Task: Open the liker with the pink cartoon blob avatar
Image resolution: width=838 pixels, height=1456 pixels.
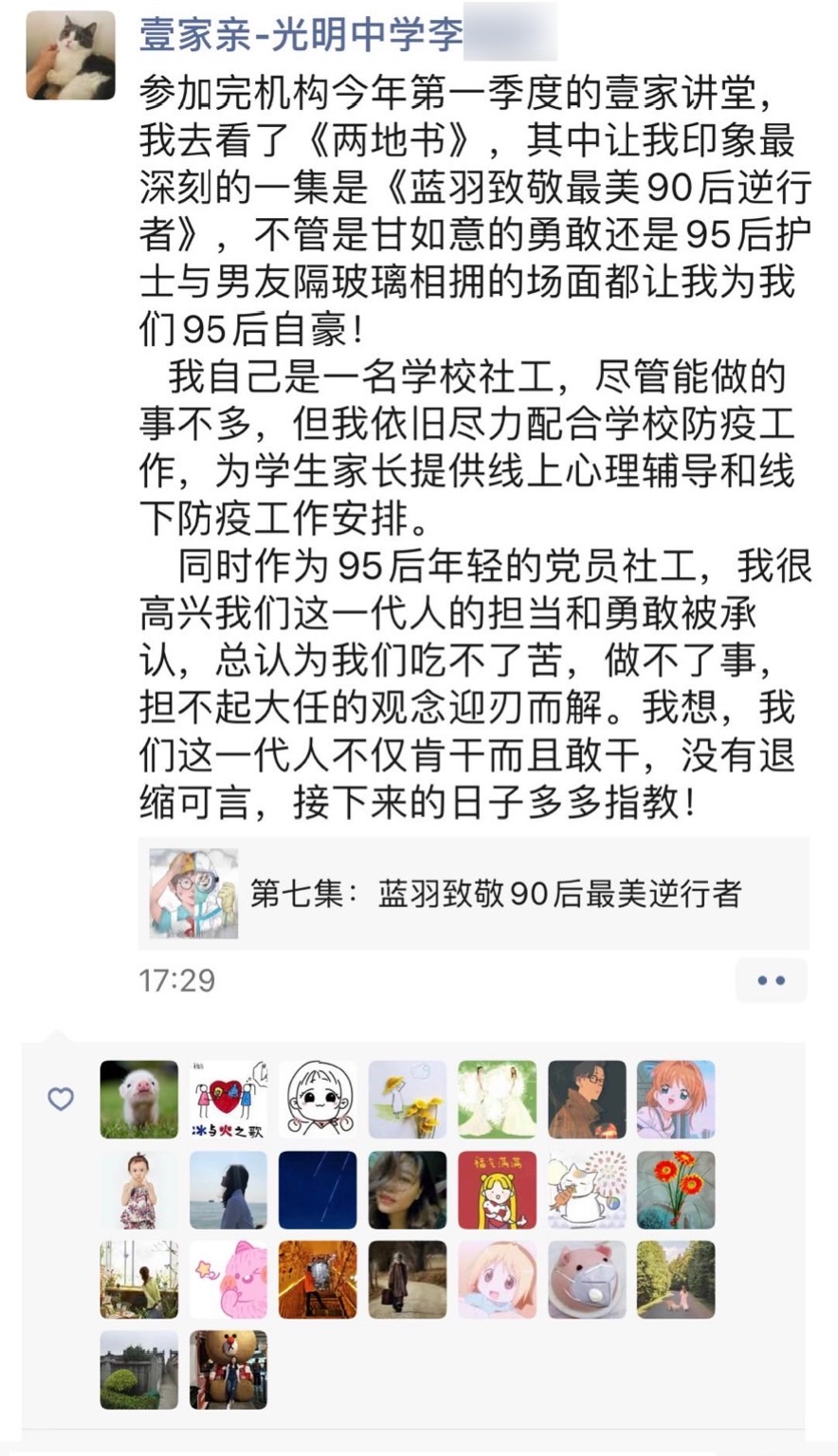Action: coord(228,1280)
